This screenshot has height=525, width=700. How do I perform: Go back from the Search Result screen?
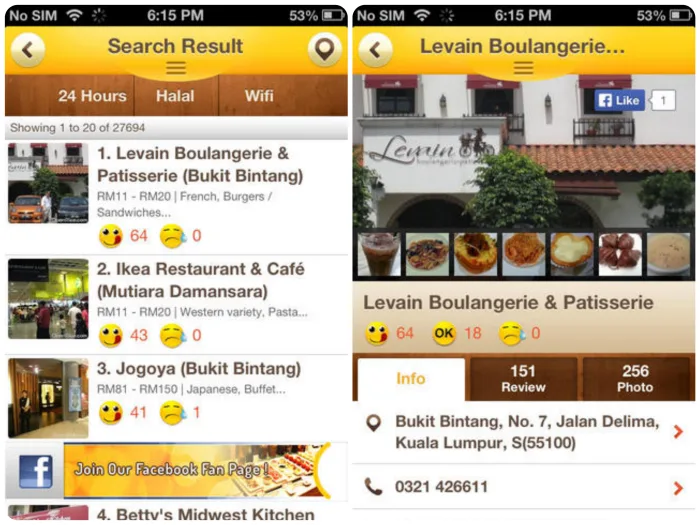(28, 49)
